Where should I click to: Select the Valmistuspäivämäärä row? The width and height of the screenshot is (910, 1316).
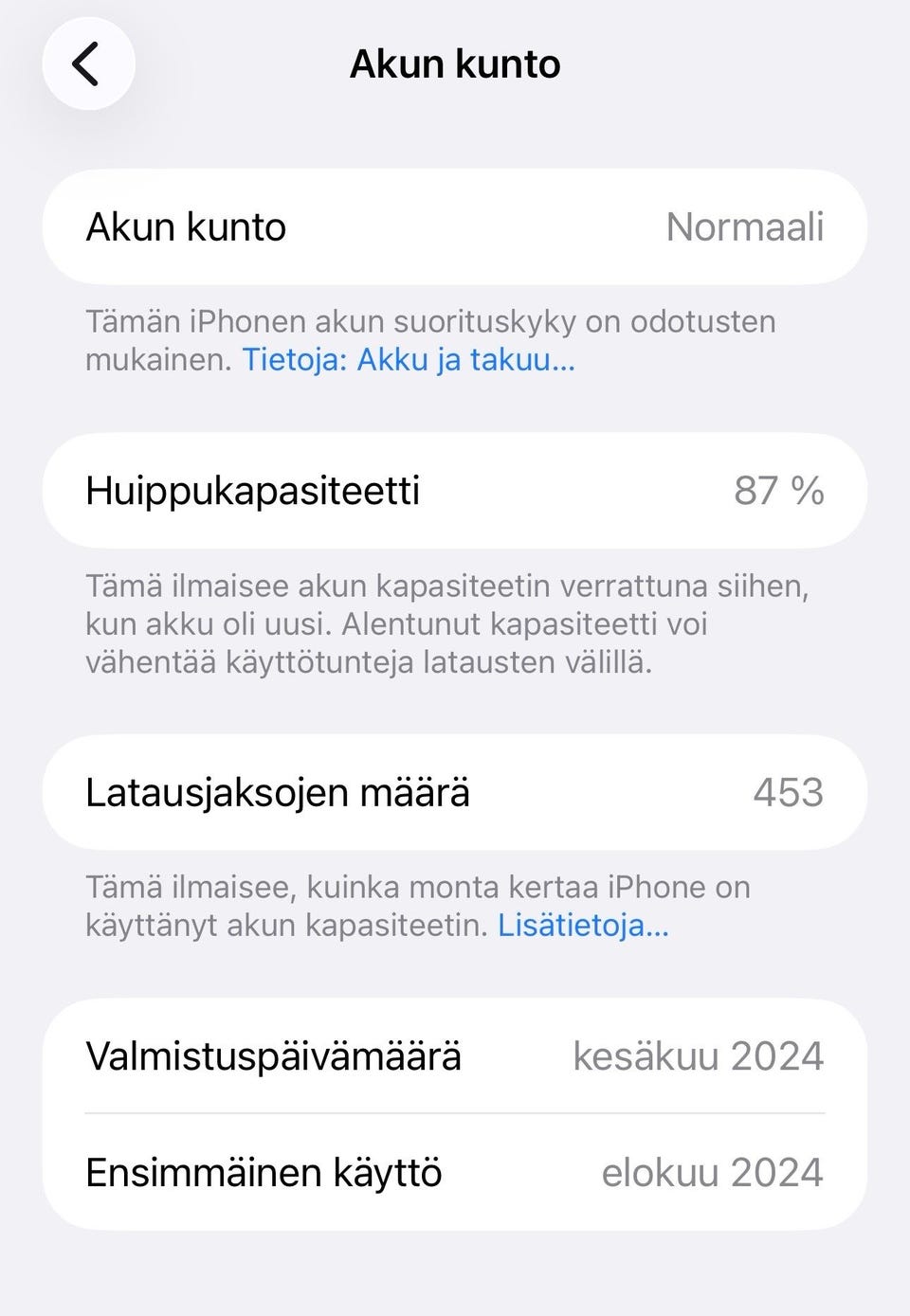coord(455,1055)
